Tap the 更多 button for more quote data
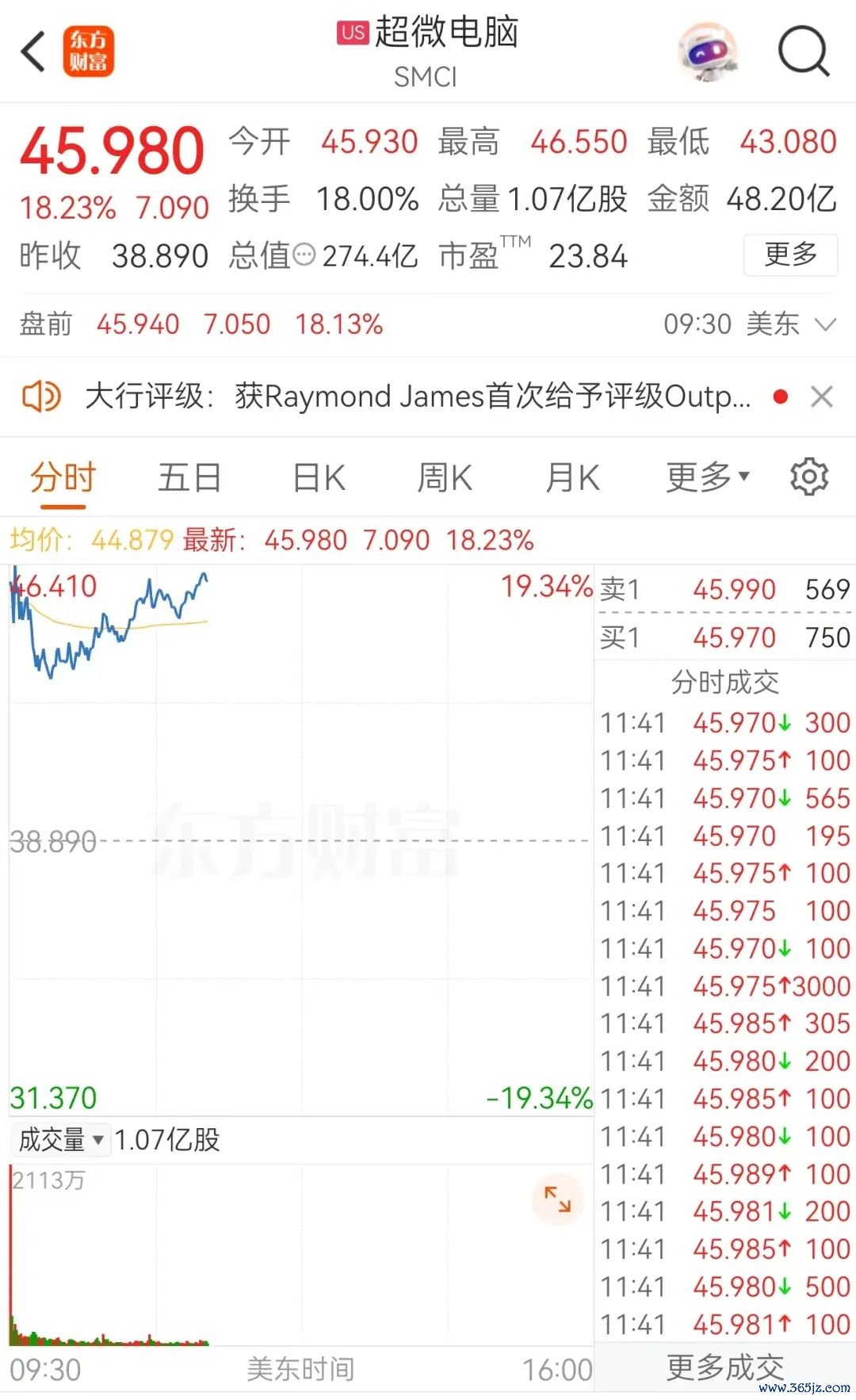Screen dimensions: 856x1400 point(790,254)
